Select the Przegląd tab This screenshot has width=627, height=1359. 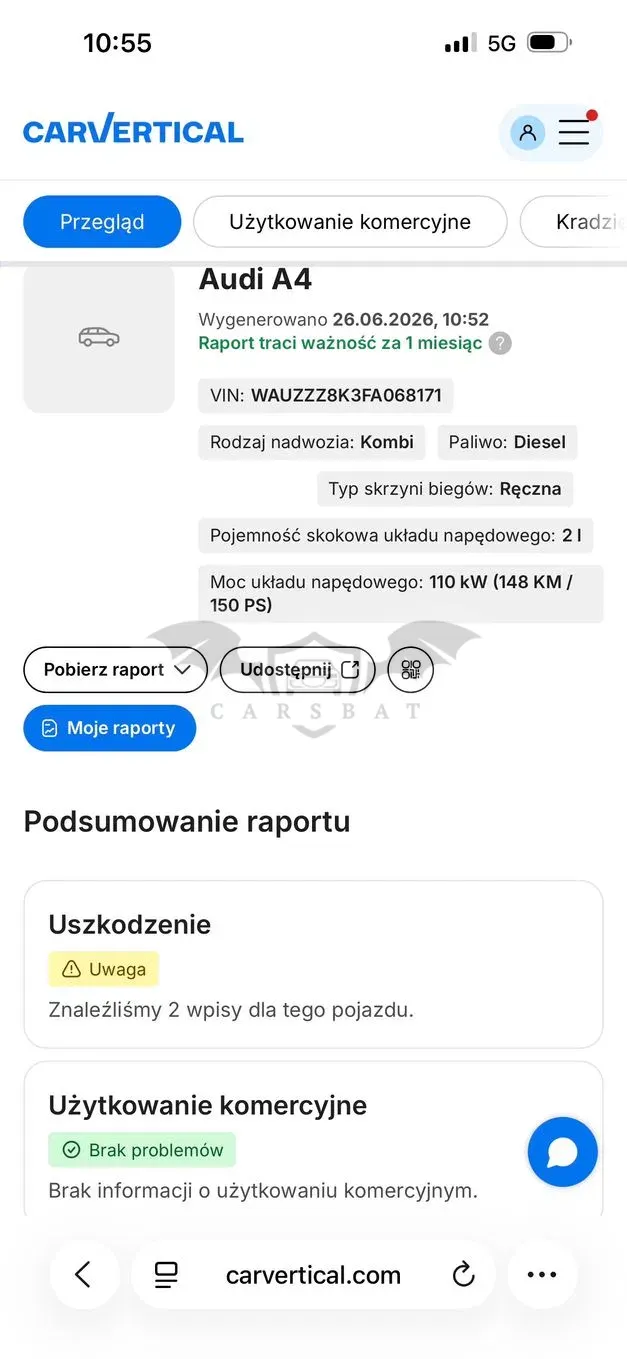pos(102,222)
